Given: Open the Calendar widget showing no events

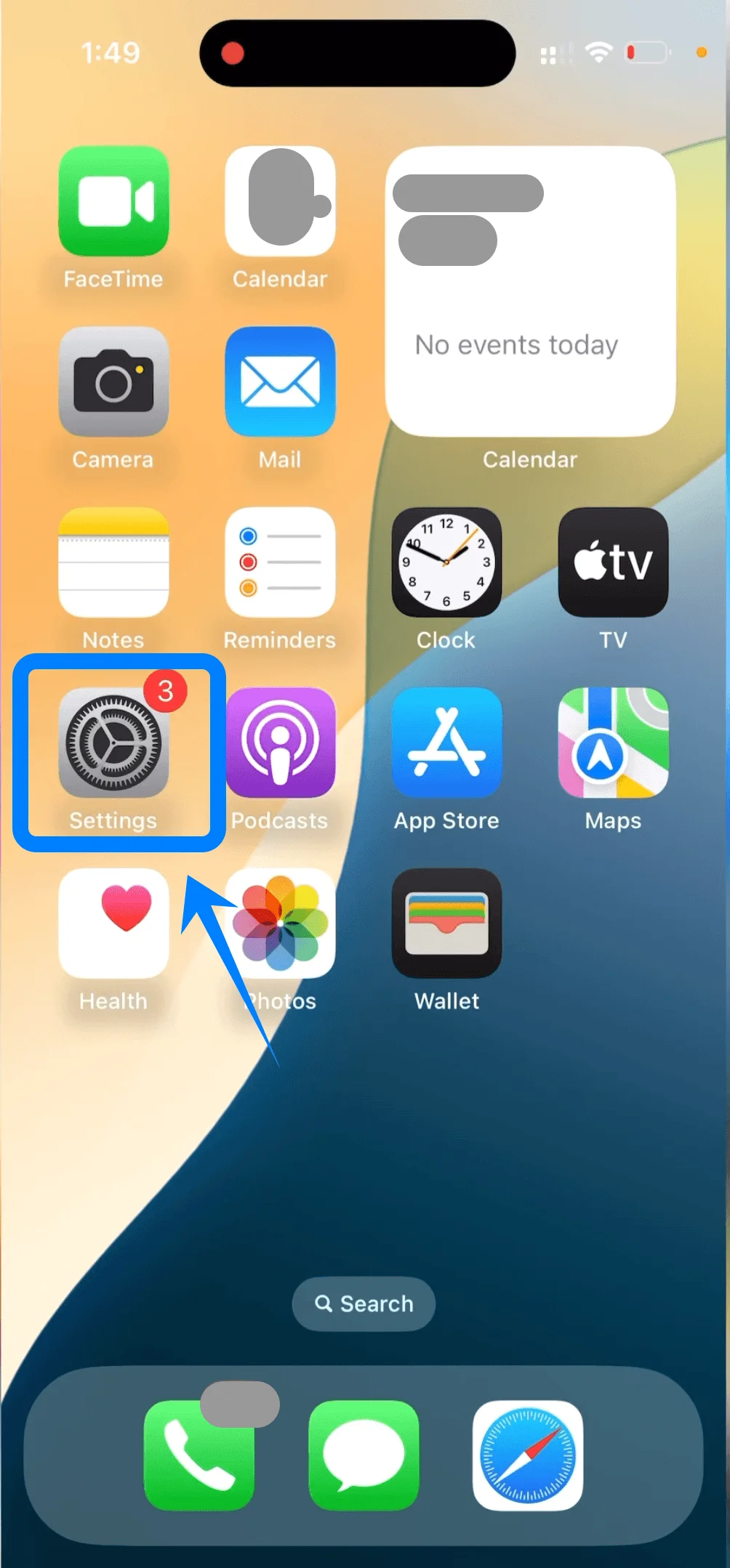Looking at the screenshot, I should (x=530, y=291).
